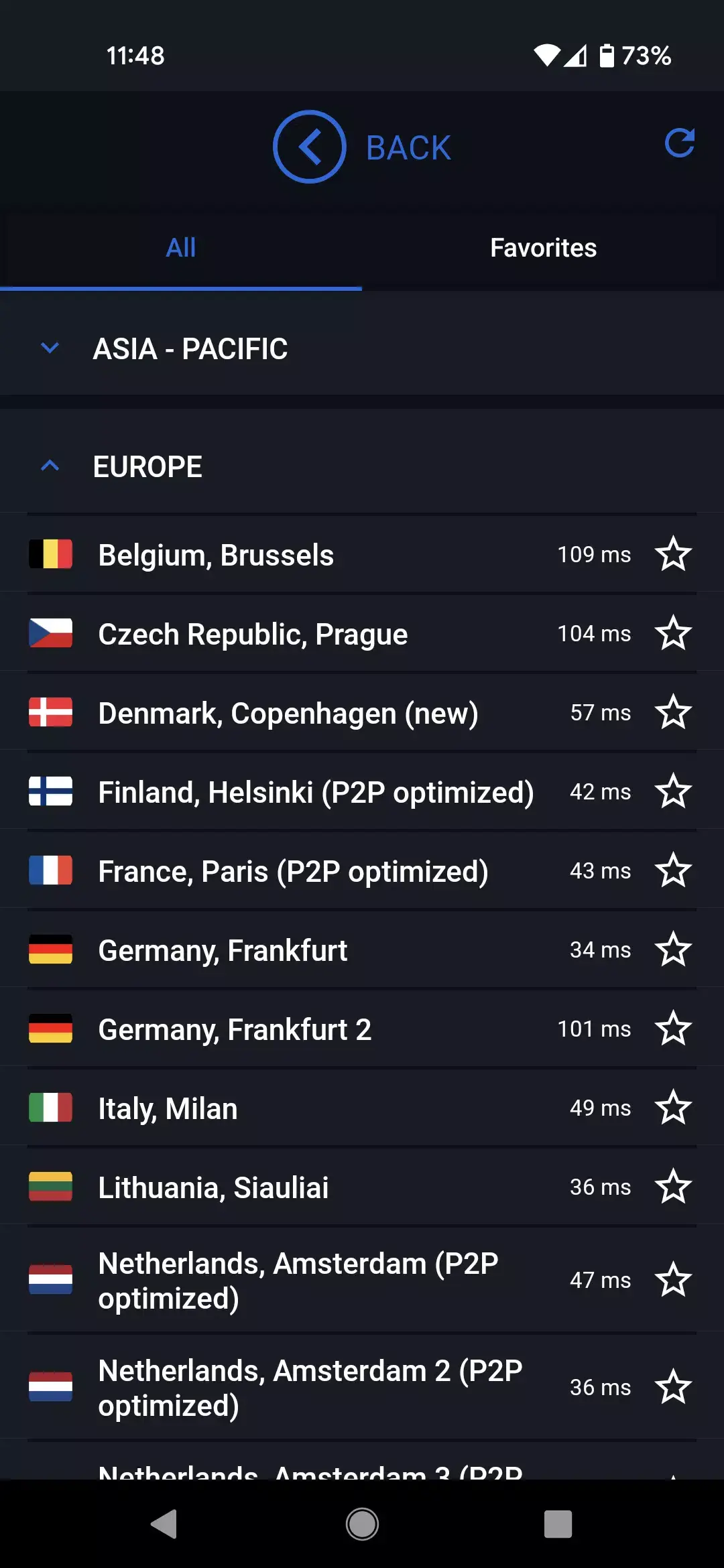The image size is (724, 1568).
Task: Click the Finland flag icon
Action: tap(50, 791)
